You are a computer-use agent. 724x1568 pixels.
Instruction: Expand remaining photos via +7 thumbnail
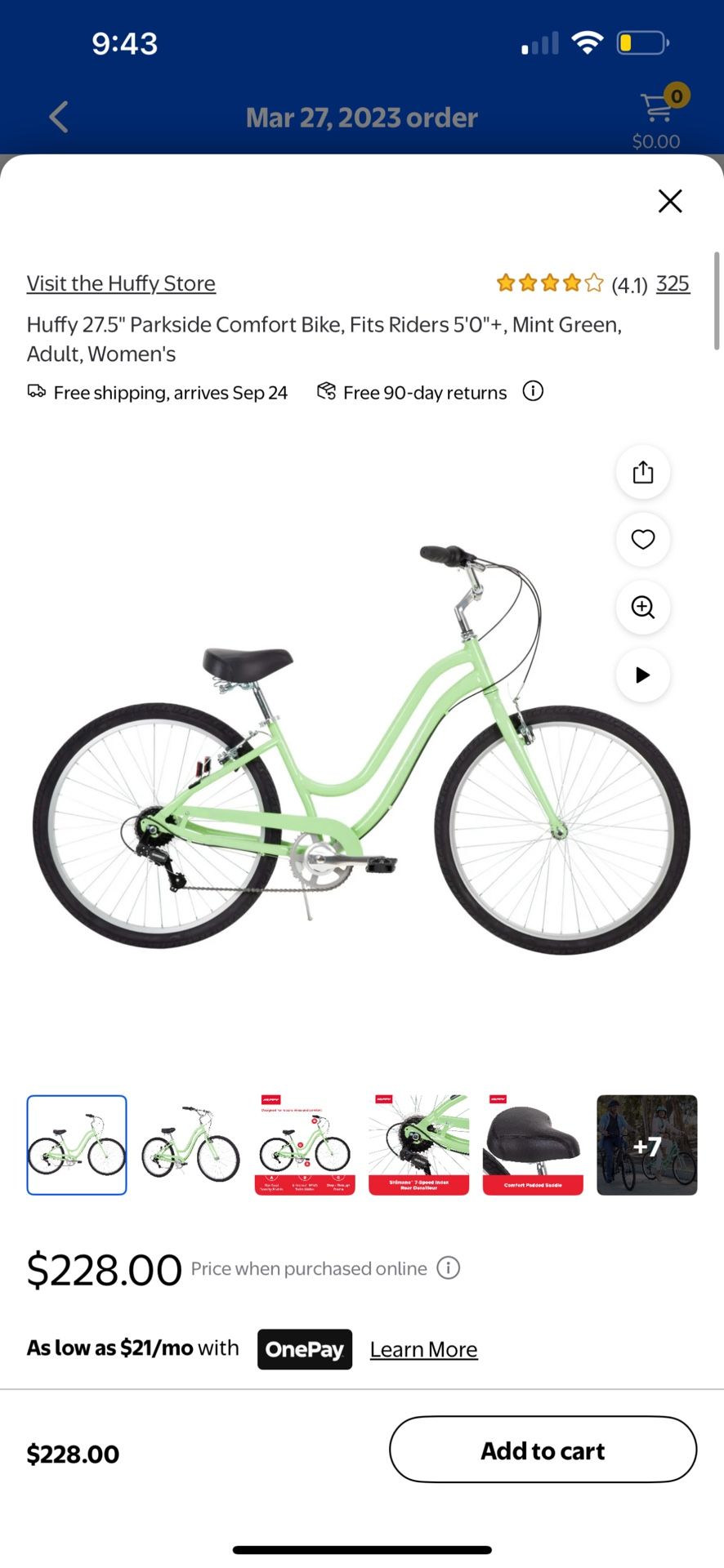pos(646,1145)
